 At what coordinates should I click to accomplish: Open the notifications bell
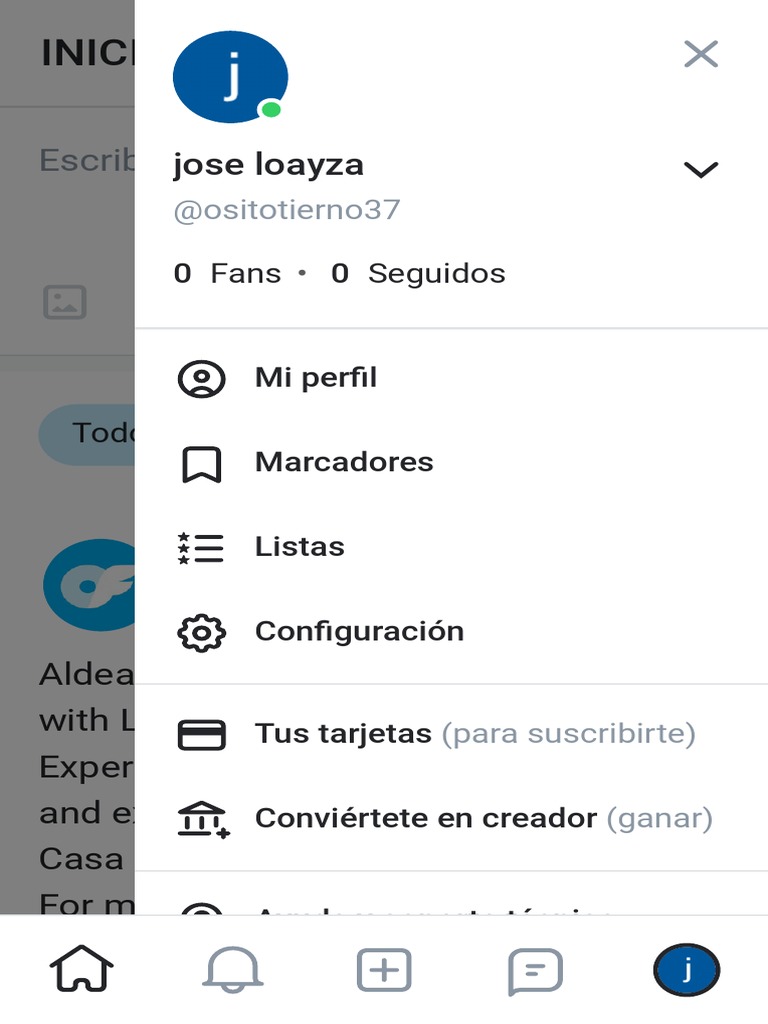point(233,969)
